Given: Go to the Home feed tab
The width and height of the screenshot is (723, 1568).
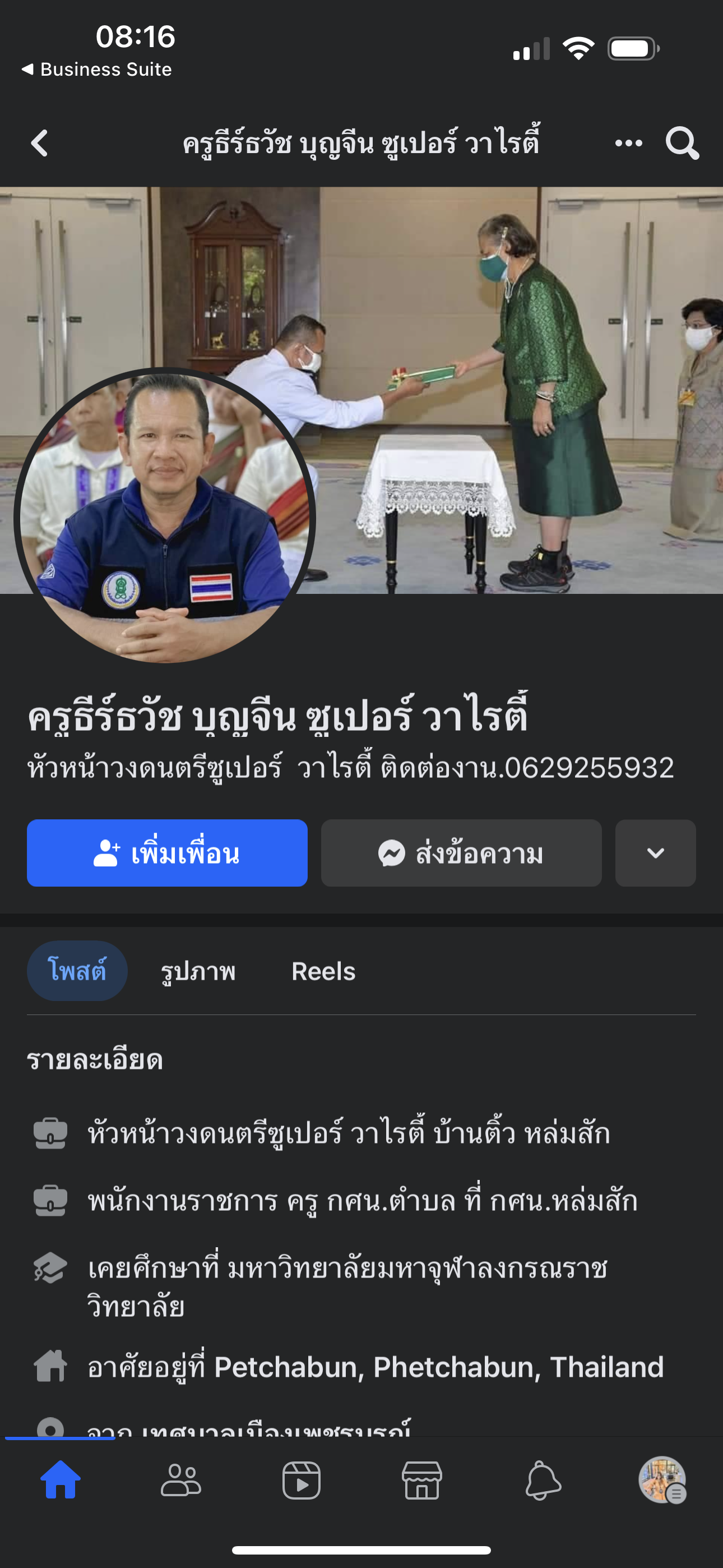Looking at the screenshot, I should pos(61,1481).
